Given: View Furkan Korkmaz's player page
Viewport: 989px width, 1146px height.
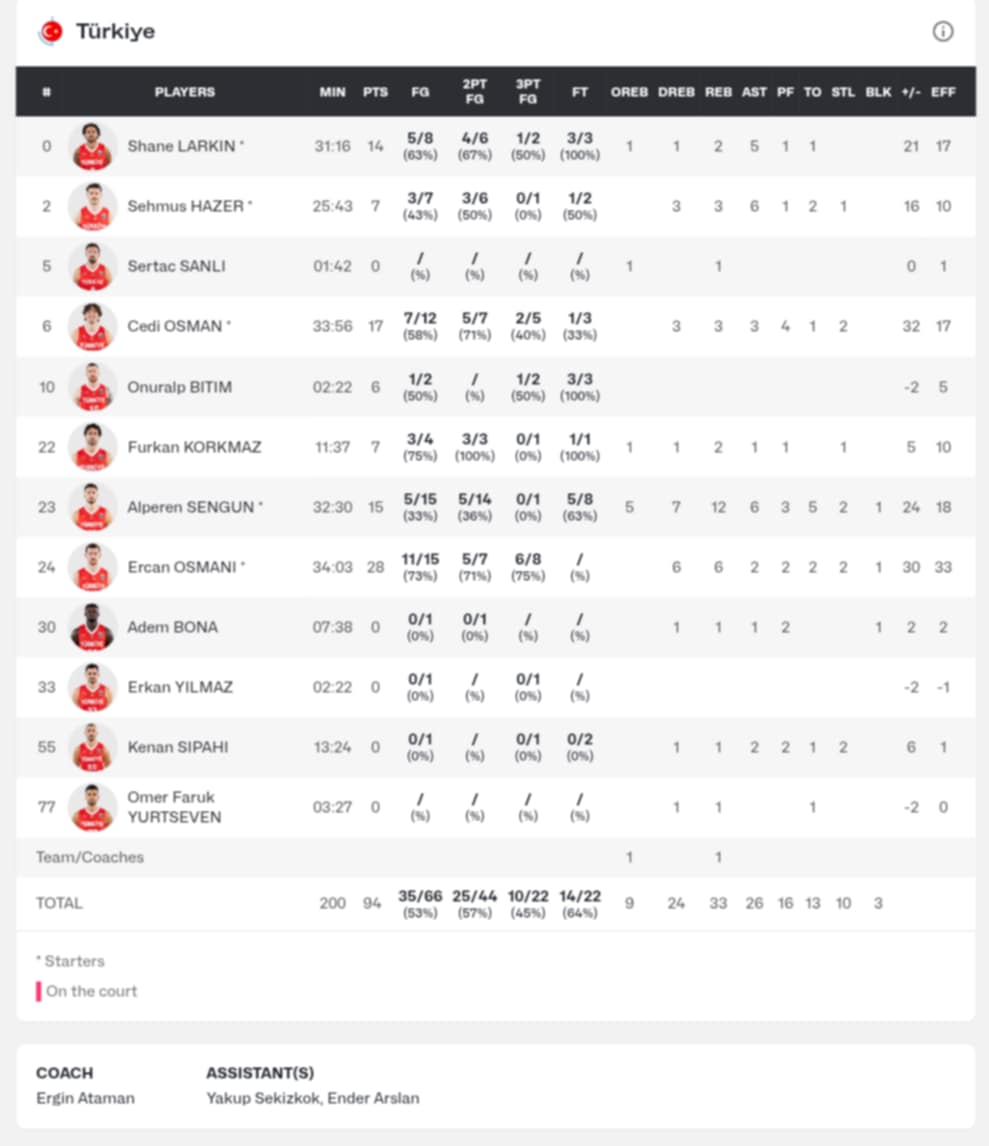Looking at the screenshot, I should [x=194, y=447].
